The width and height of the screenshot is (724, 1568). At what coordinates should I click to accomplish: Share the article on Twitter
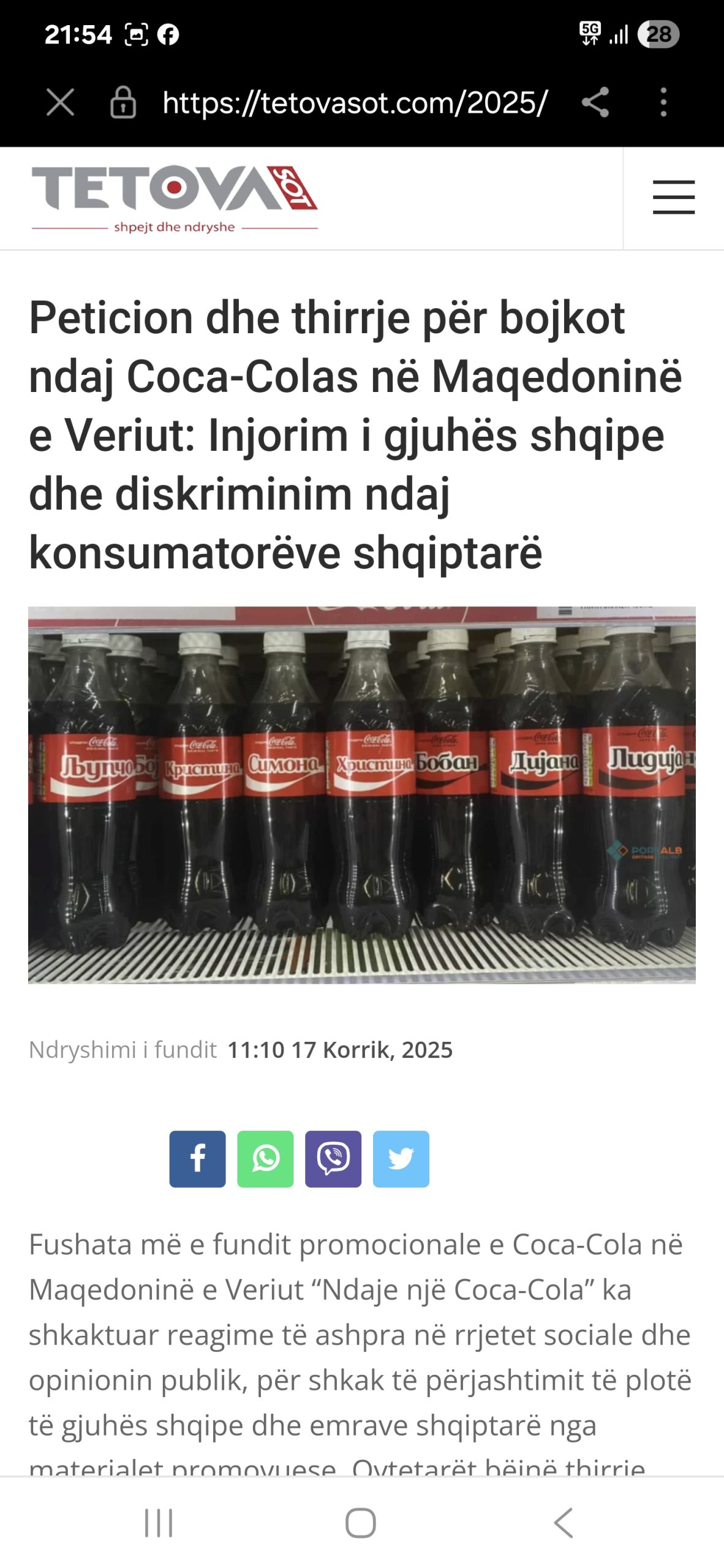click(401, 1159)
